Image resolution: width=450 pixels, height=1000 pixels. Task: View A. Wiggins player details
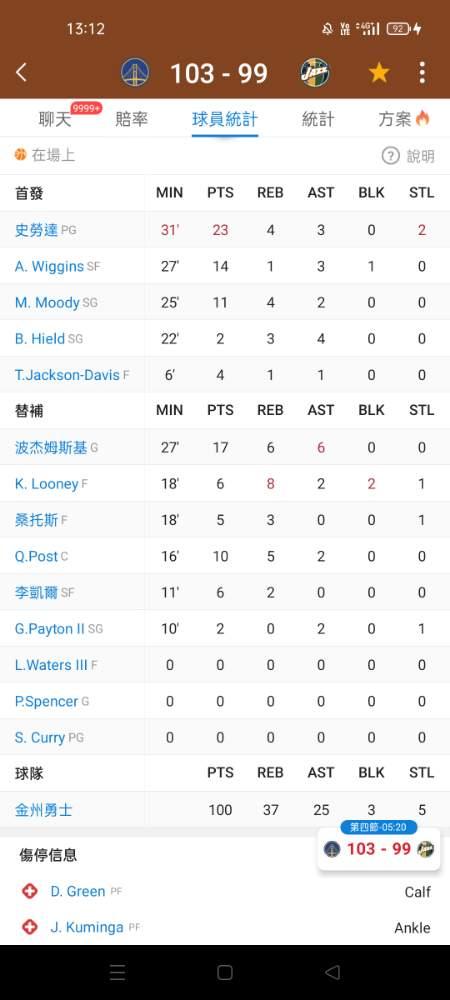pos(49,267)
